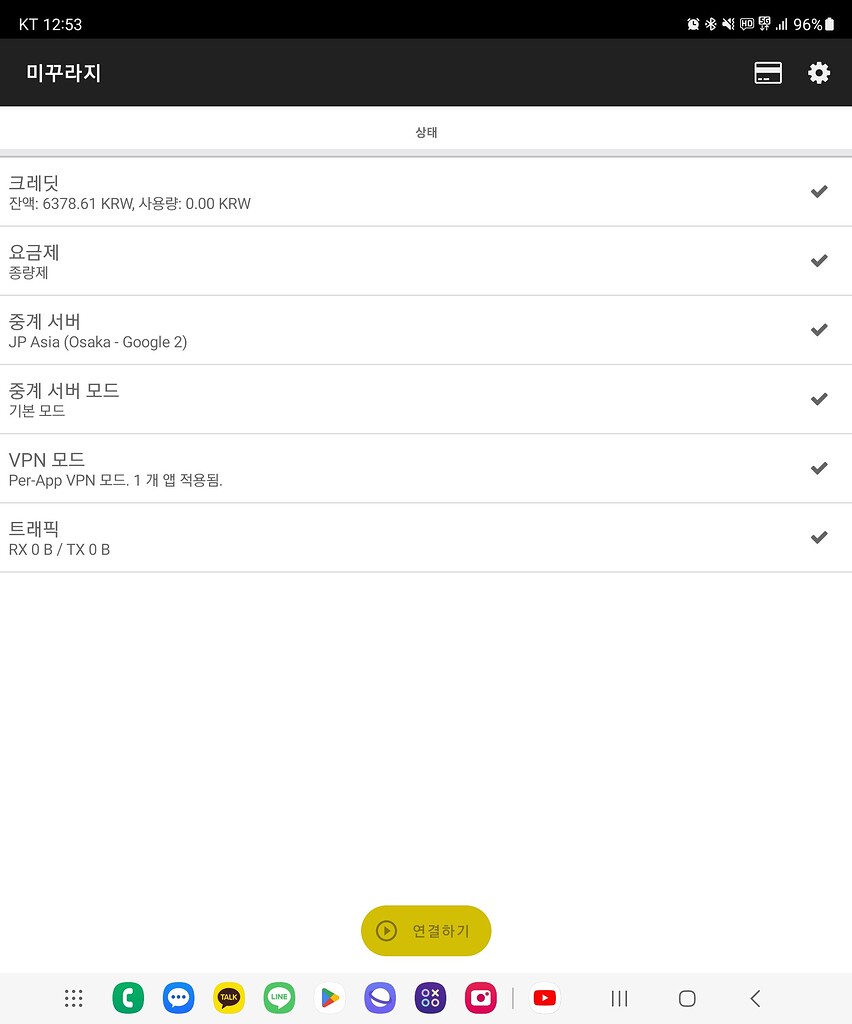
Task: Open the credit card payment icon
Action: tap(768, 72)
